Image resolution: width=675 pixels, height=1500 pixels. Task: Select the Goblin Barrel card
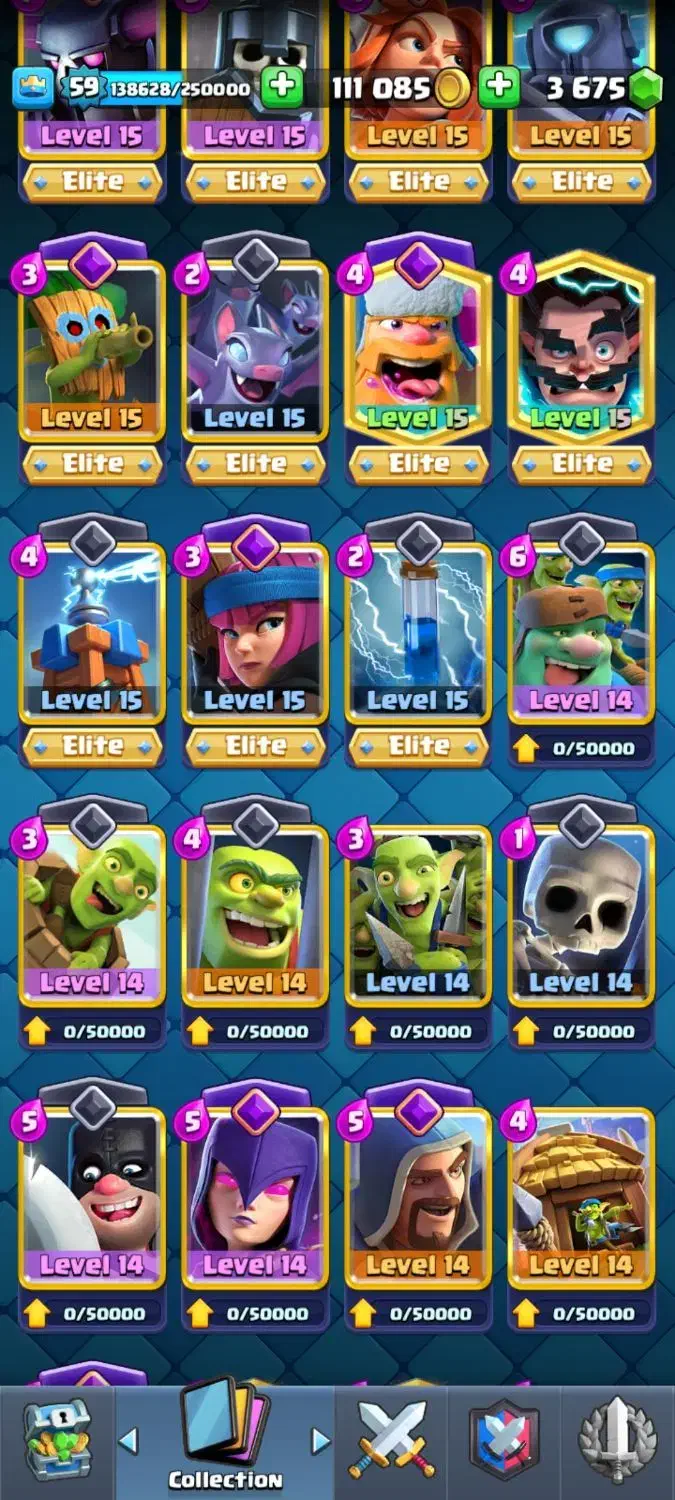pyautogui.click(x=92, y=914)
